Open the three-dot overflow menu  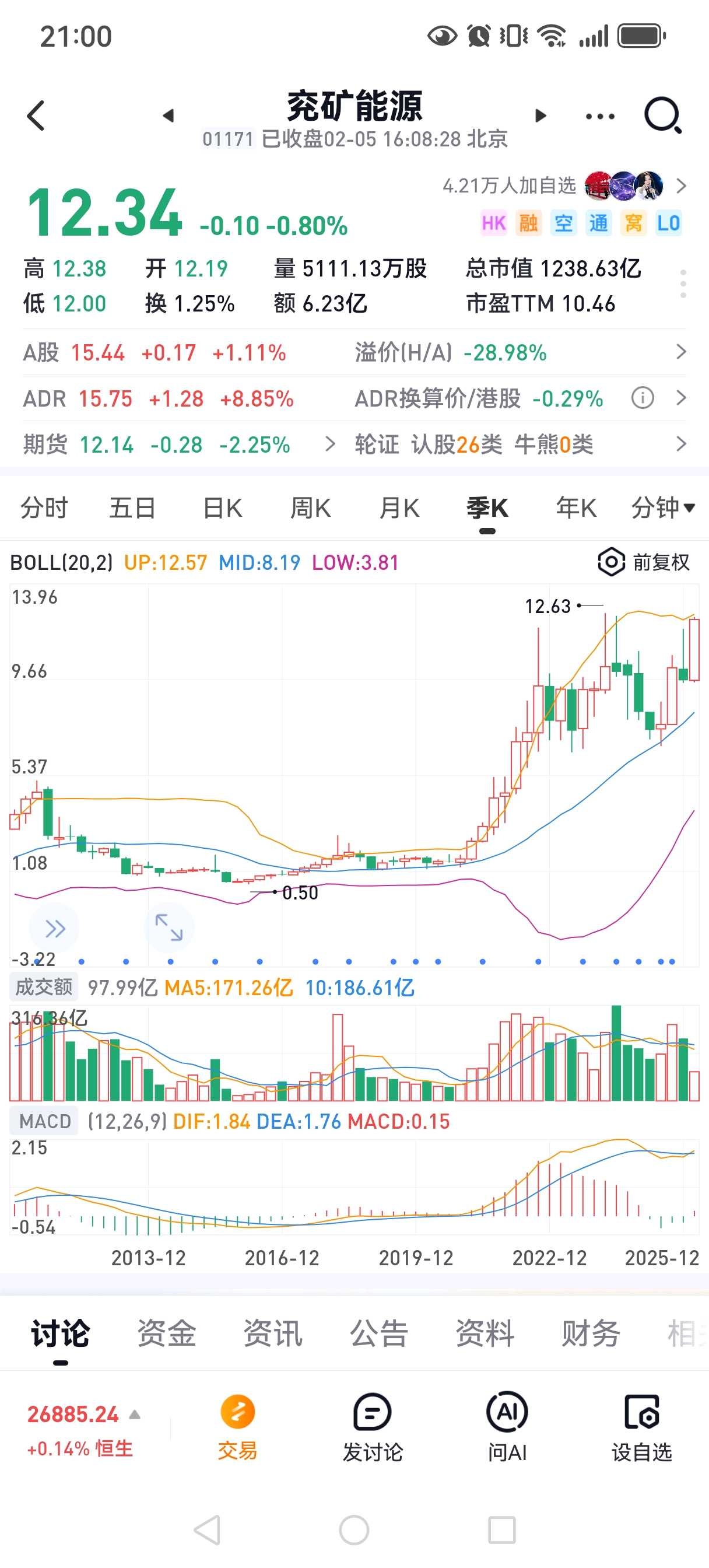(599, 116)
